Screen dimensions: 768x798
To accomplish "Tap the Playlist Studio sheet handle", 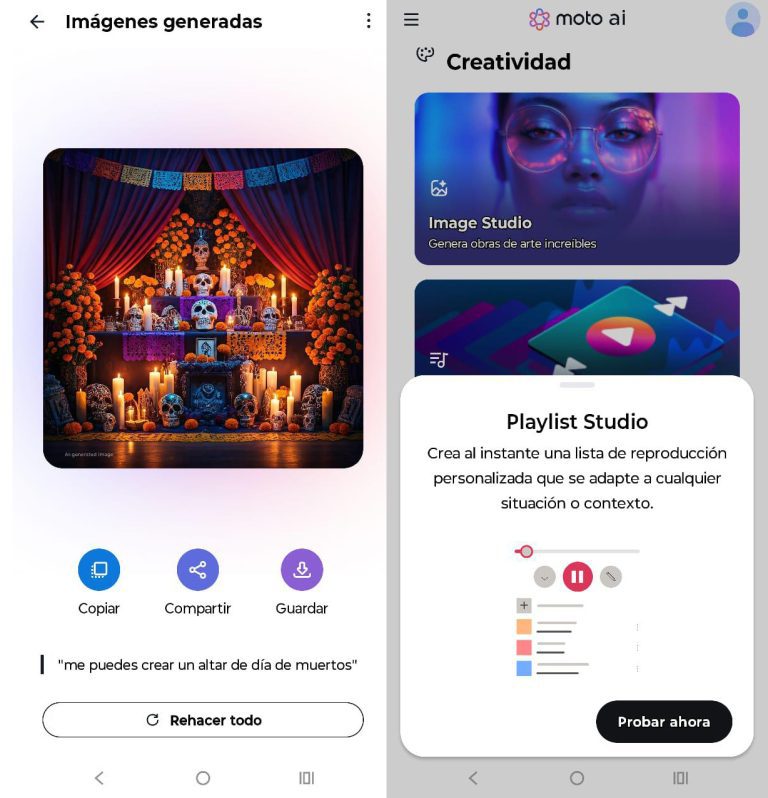I will click(577, 385).
